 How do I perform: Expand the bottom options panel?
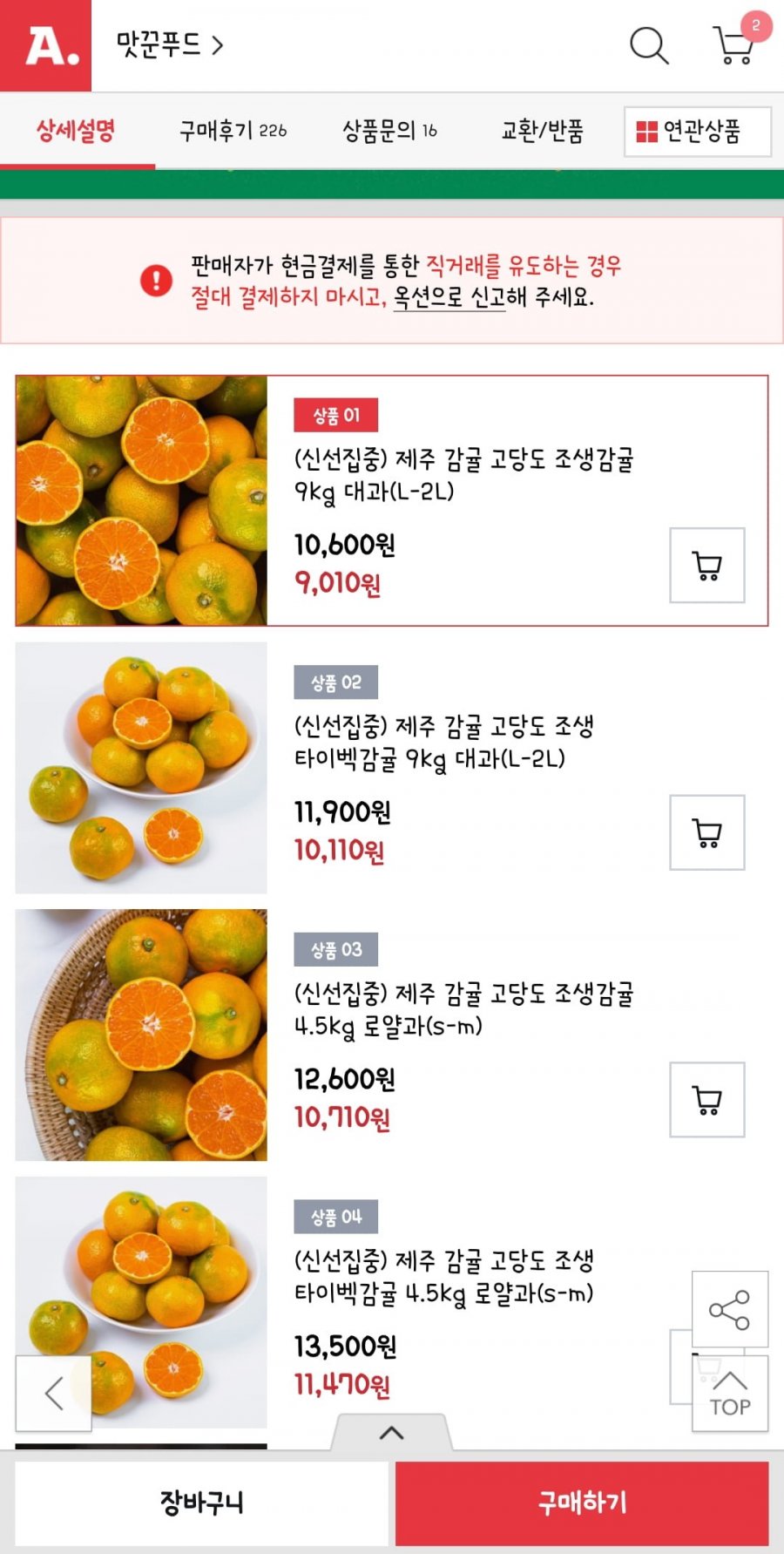(x=392, y=1432)
